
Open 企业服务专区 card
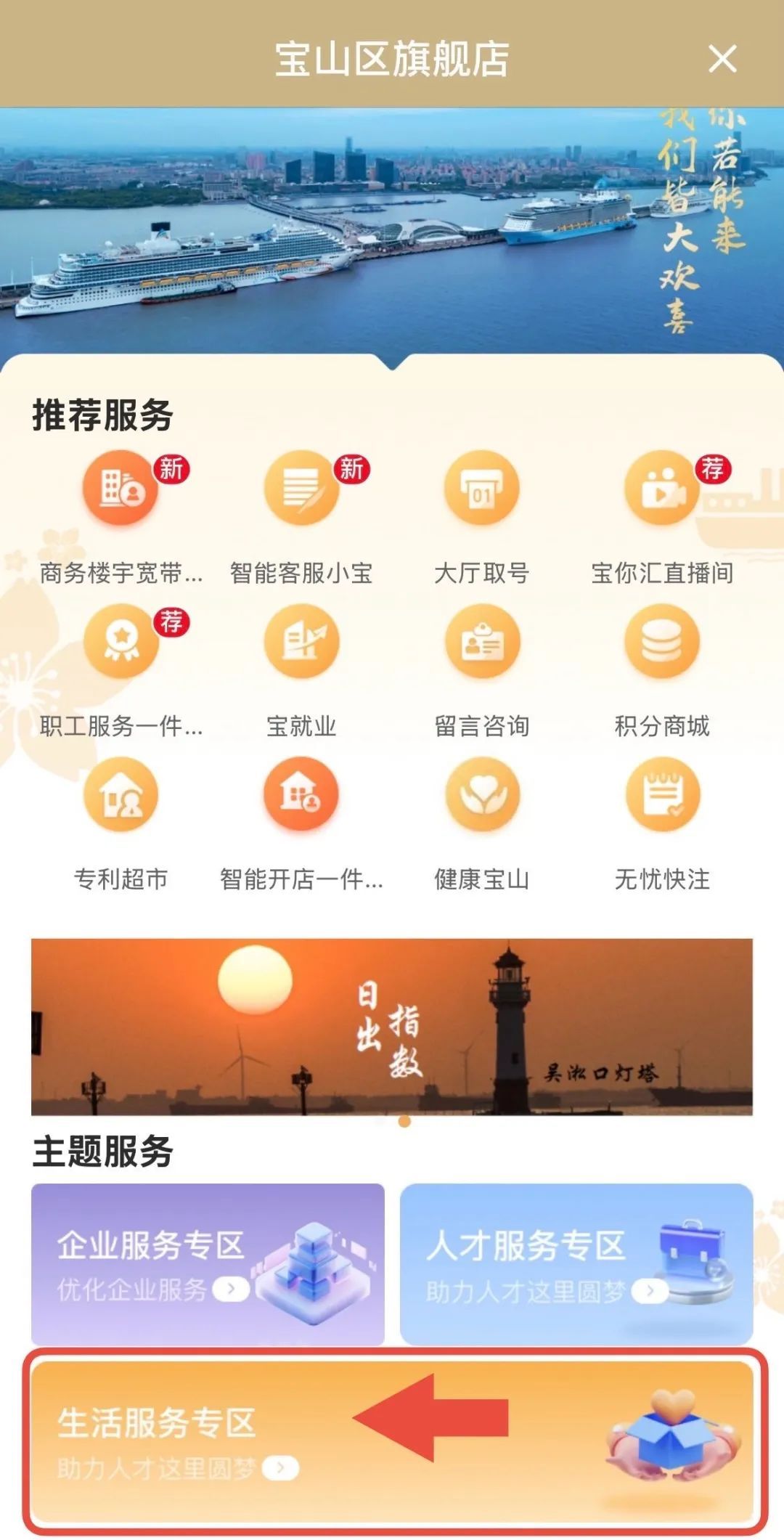click(208, 1264)
